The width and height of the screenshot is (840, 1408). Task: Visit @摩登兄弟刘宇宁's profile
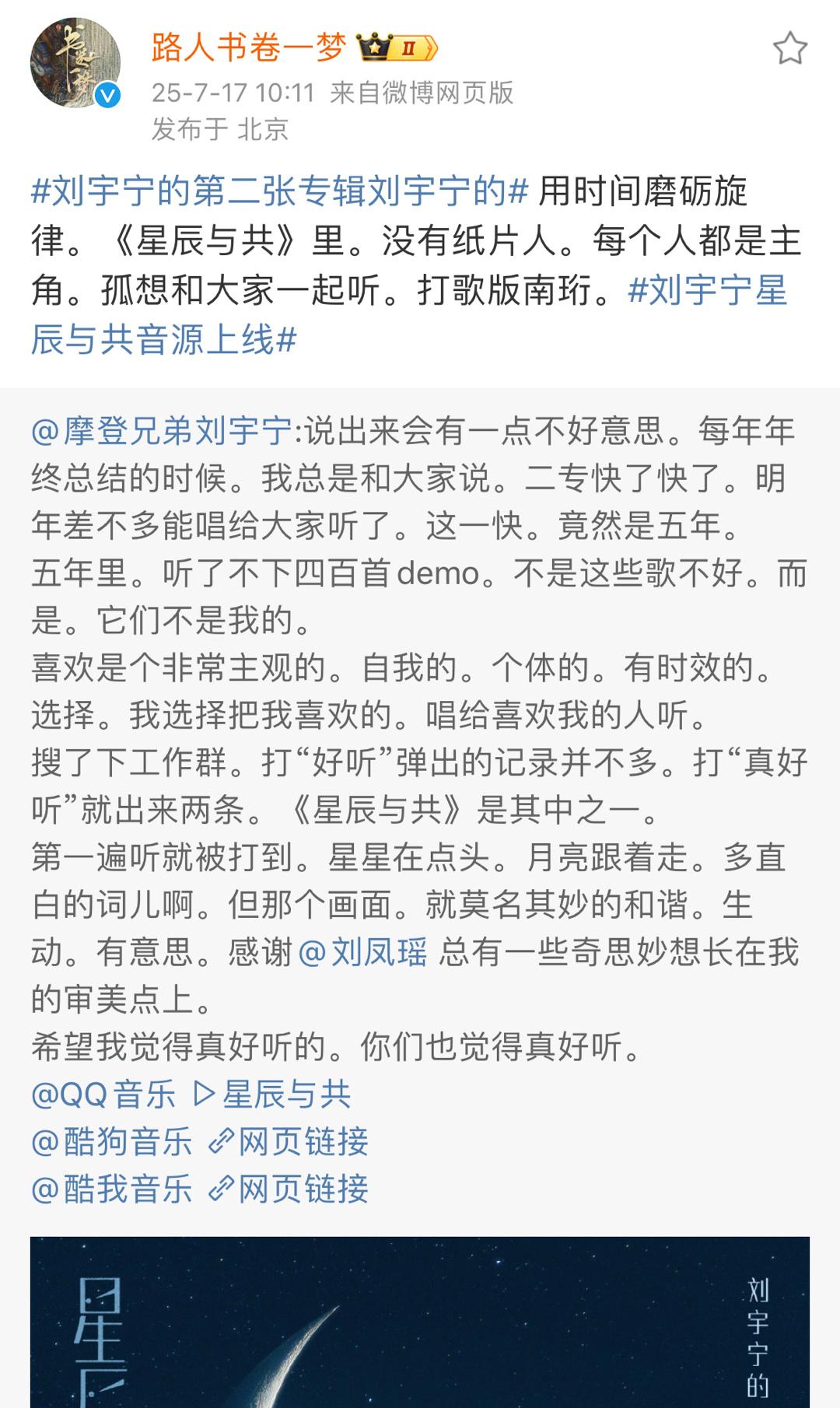click(x=161, y=430)
